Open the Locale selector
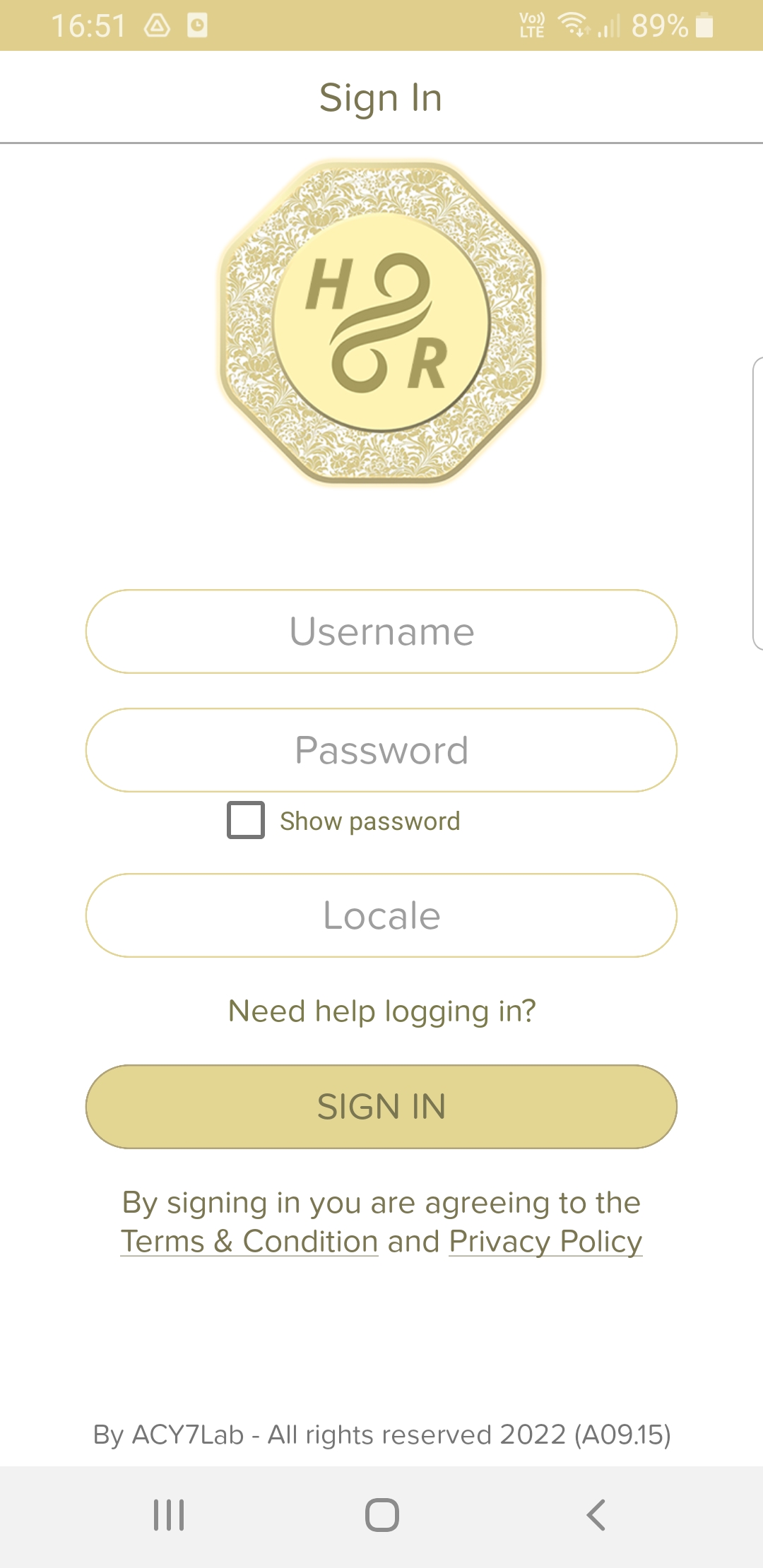Image resolution: width=763 pixels, height=1568 pixels. (381, 915)
